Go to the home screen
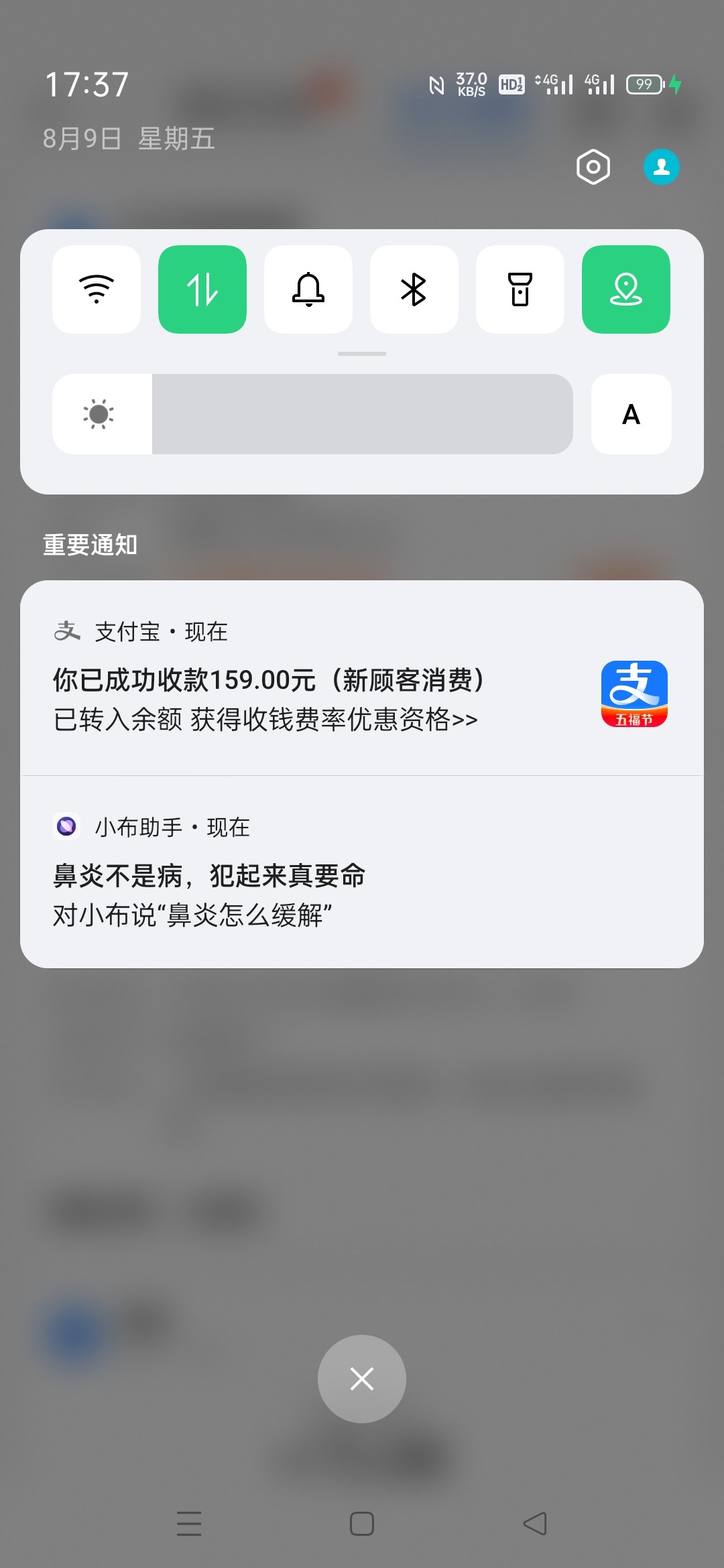 (362, 1524)
